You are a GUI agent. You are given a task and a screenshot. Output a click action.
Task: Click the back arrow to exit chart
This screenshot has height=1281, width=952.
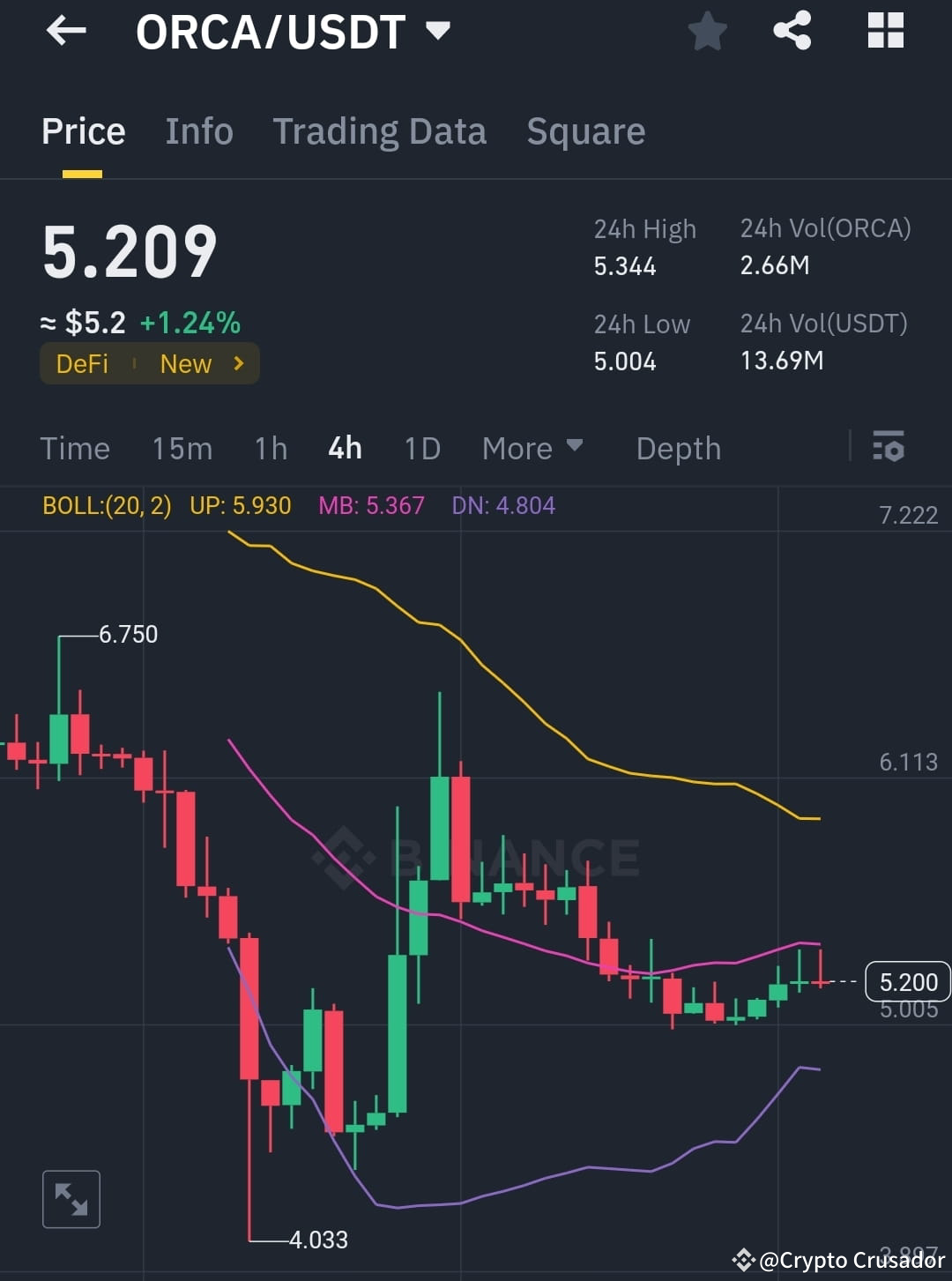pos(65,31)
